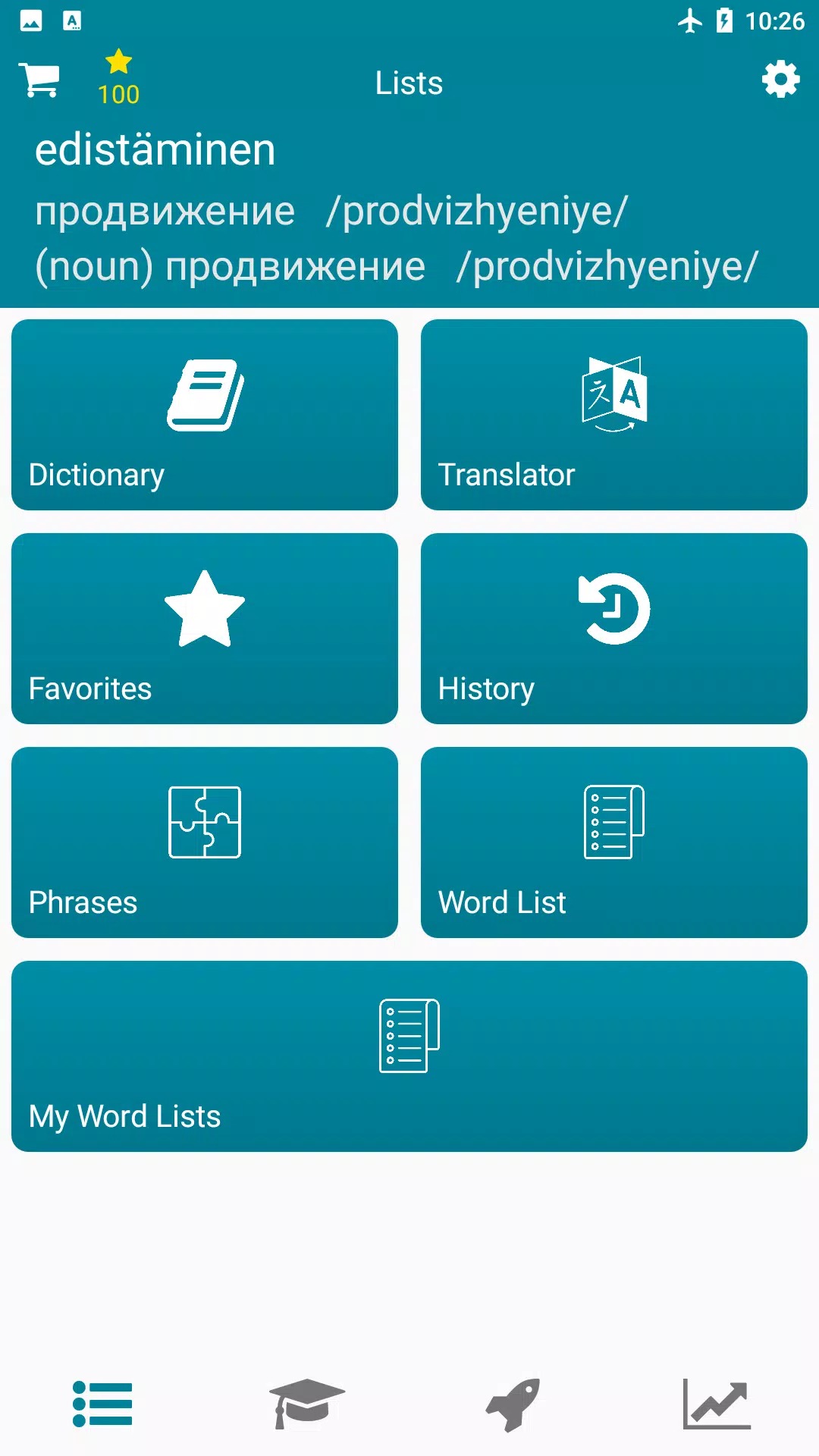Browse Phrases
Screen dimensions: 819x1456
tap(205, 843)
